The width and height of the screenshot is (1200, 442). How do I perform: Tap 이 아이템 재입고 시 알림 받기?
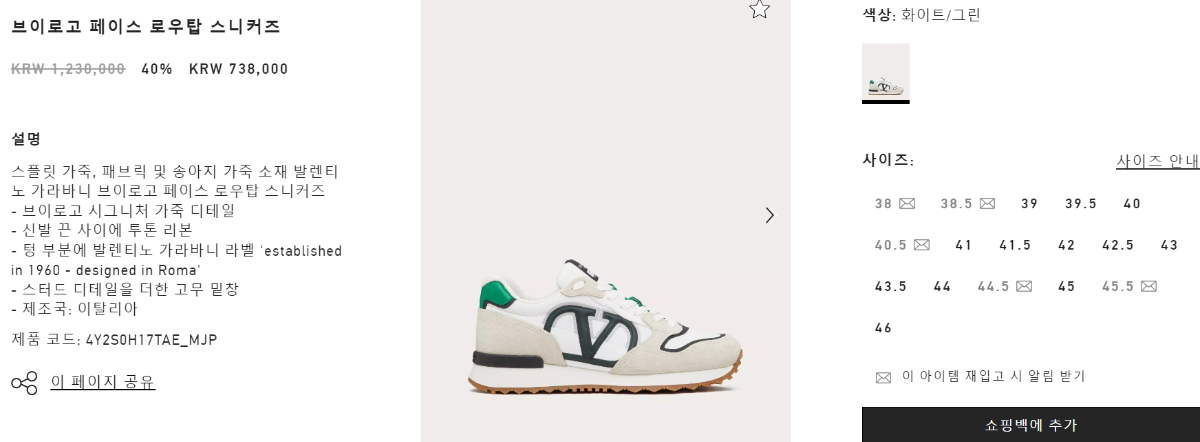(x=992, y=377)
